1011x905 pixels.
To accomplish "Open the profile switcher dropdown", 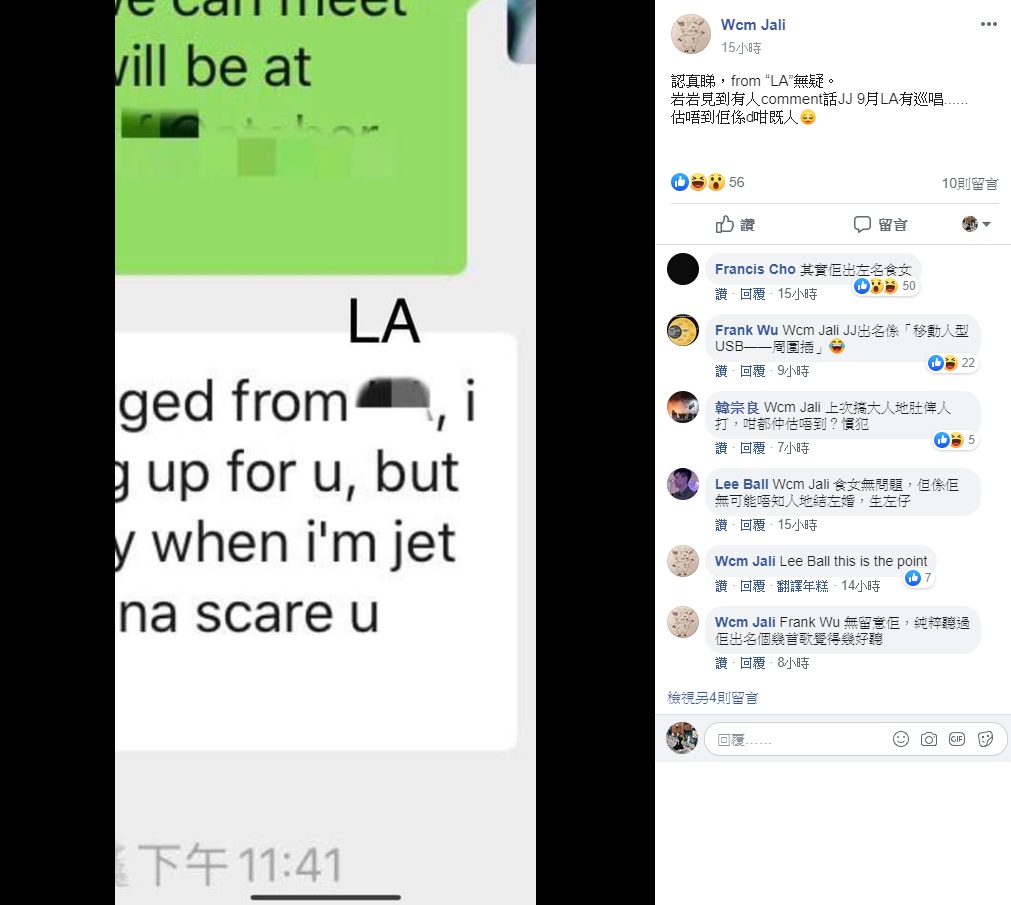I will coord(976,224).
